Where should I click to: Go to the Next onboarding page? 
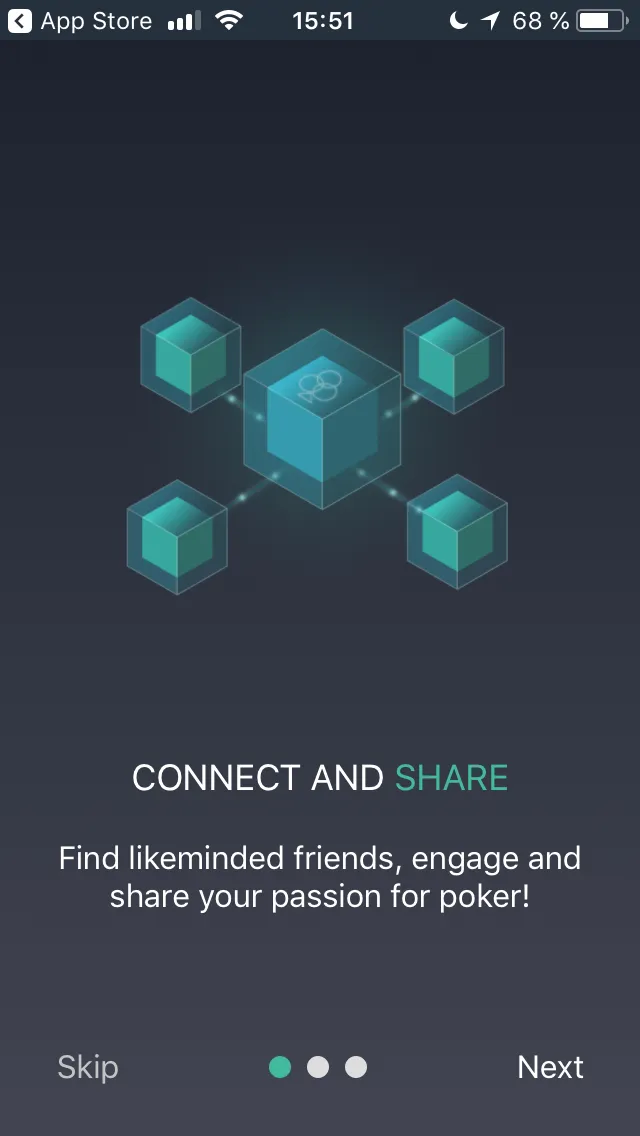tap(550, 1067)
